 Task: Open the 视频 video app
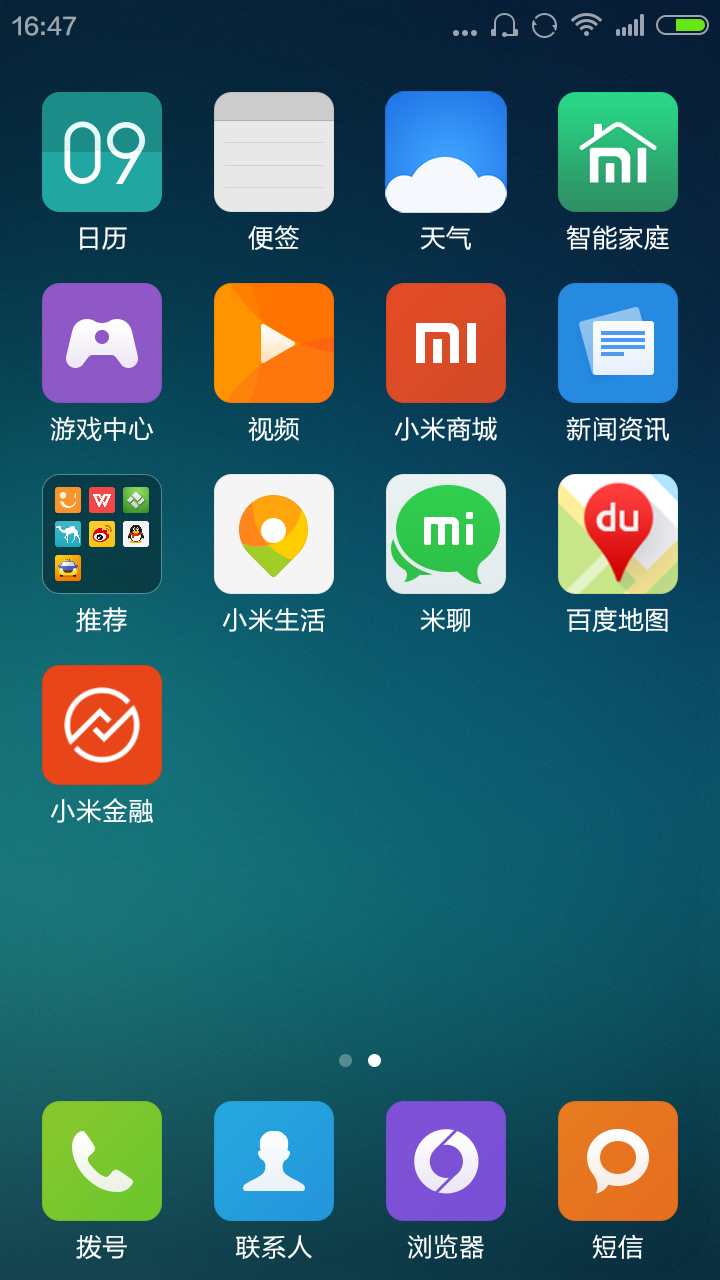274,343
